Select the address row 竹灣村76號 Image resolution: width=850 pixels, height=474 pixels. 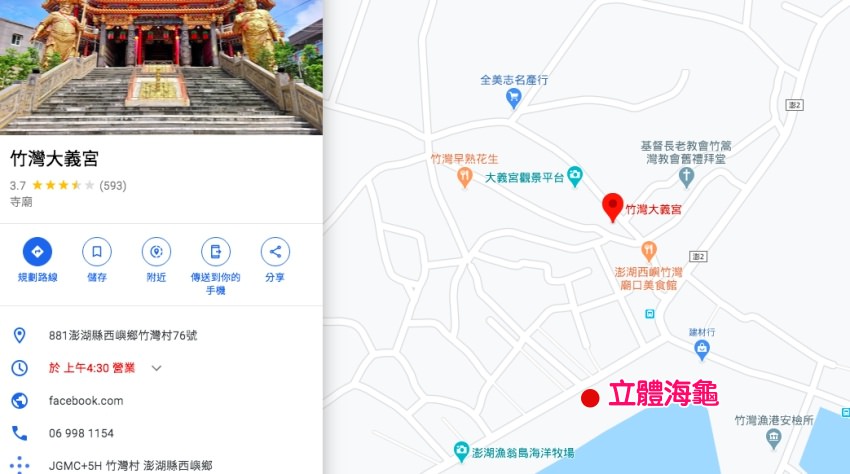pyautogui.click(x=123, y=335)
